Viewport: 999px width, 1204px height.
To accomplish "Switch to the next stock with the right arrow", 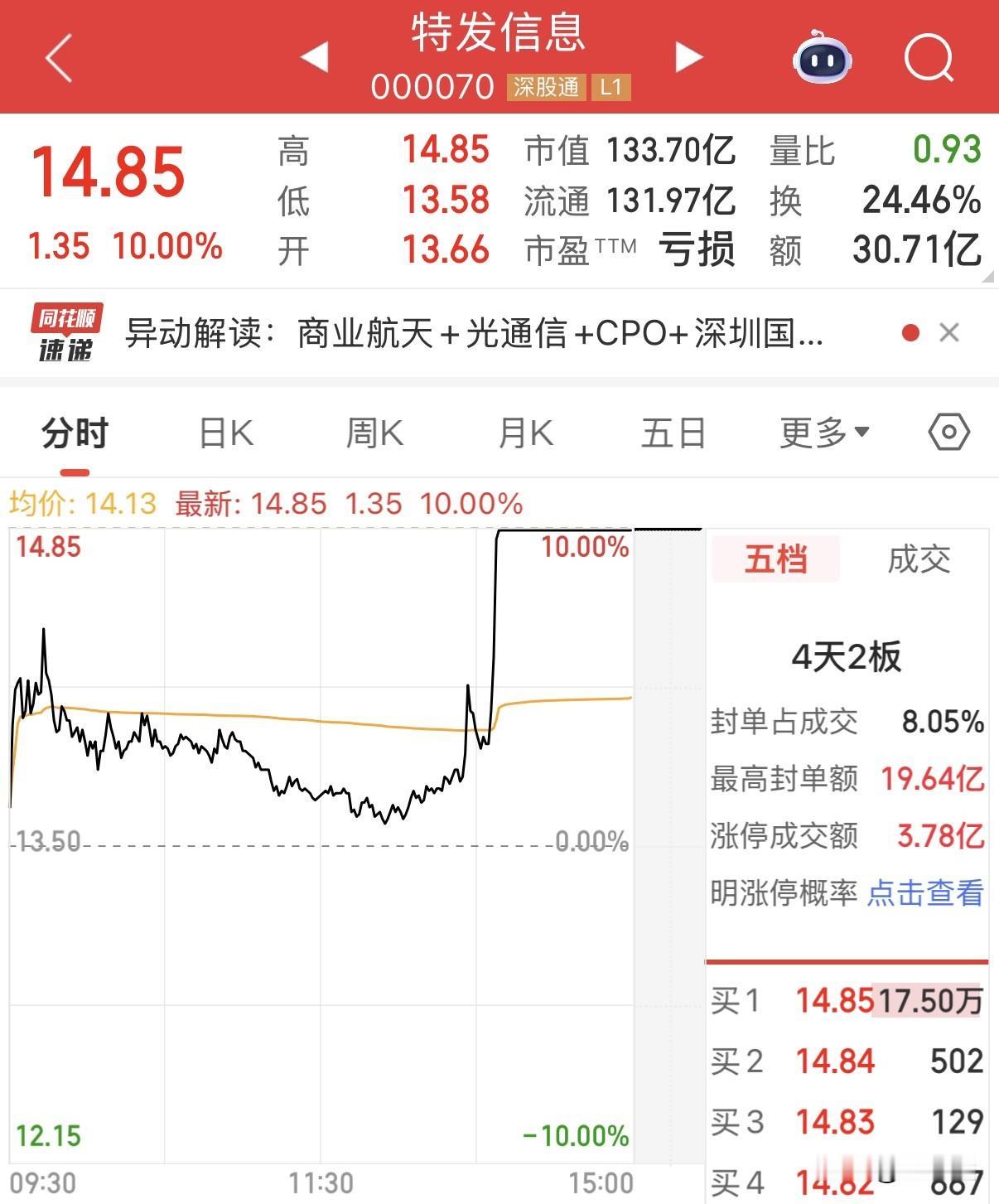I will (688, 56).
